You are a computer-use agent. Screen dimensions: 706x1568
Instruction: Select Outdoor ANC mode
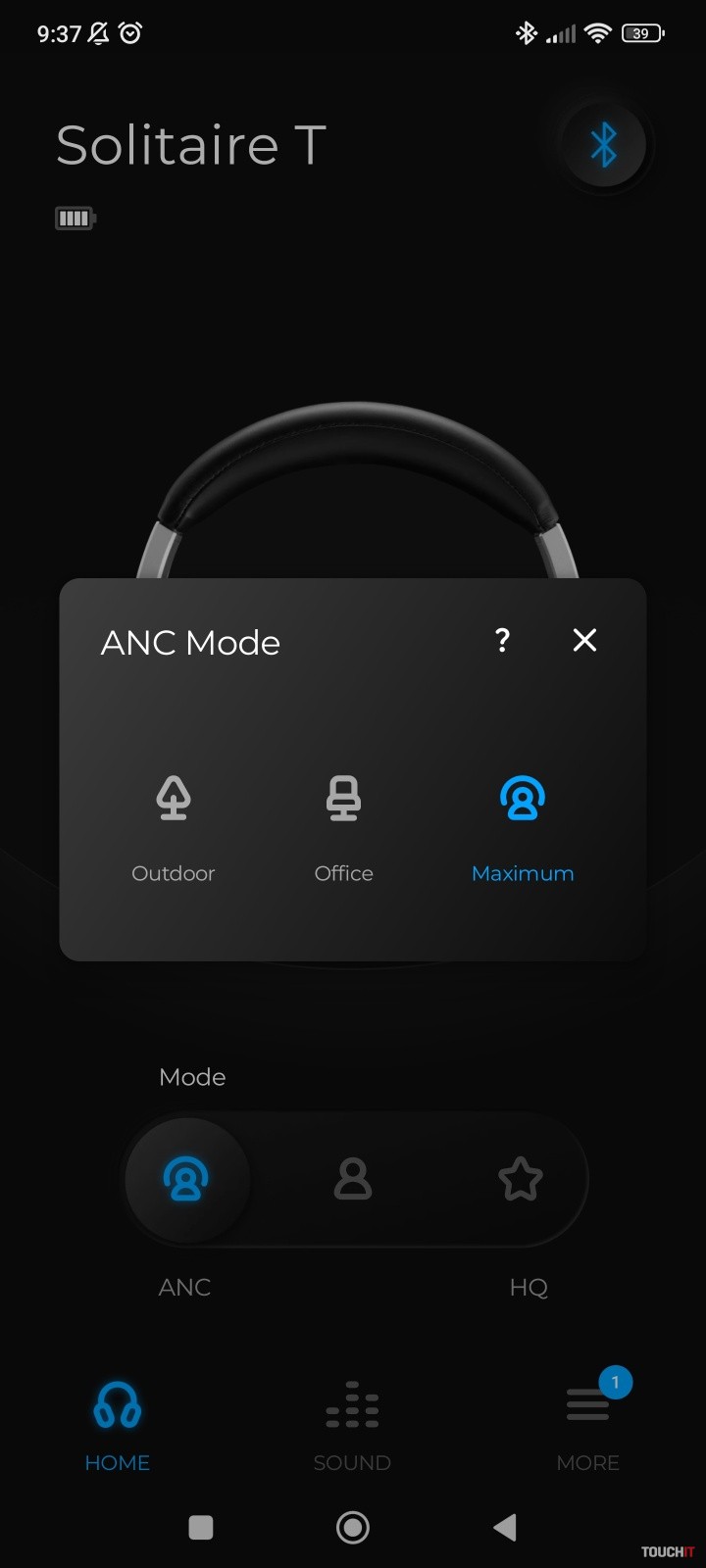pyautogui.click(x=174, y=823)
